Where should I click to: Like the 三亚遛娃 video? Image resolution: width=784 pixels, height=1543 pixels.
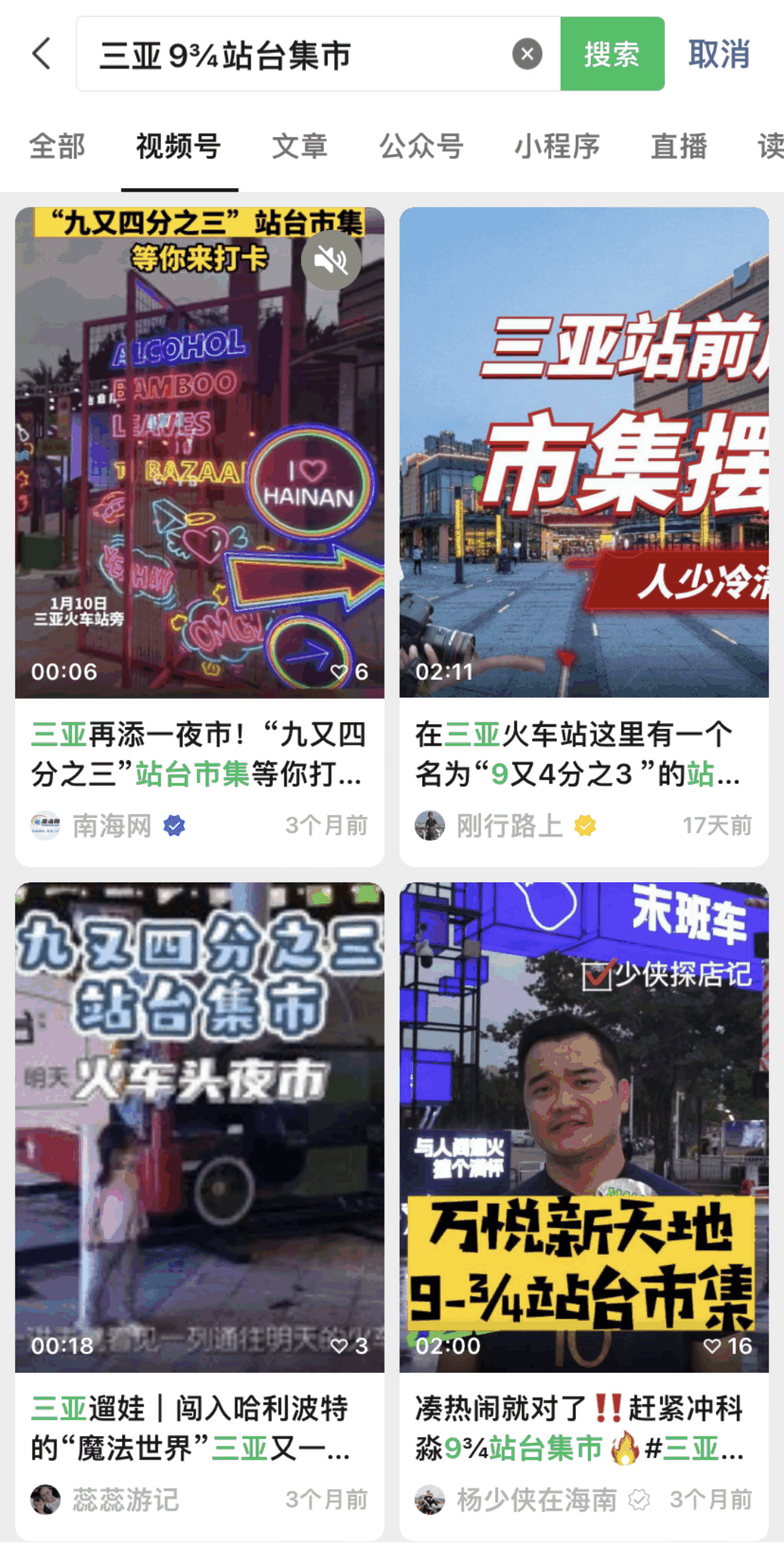[338, 1345]
